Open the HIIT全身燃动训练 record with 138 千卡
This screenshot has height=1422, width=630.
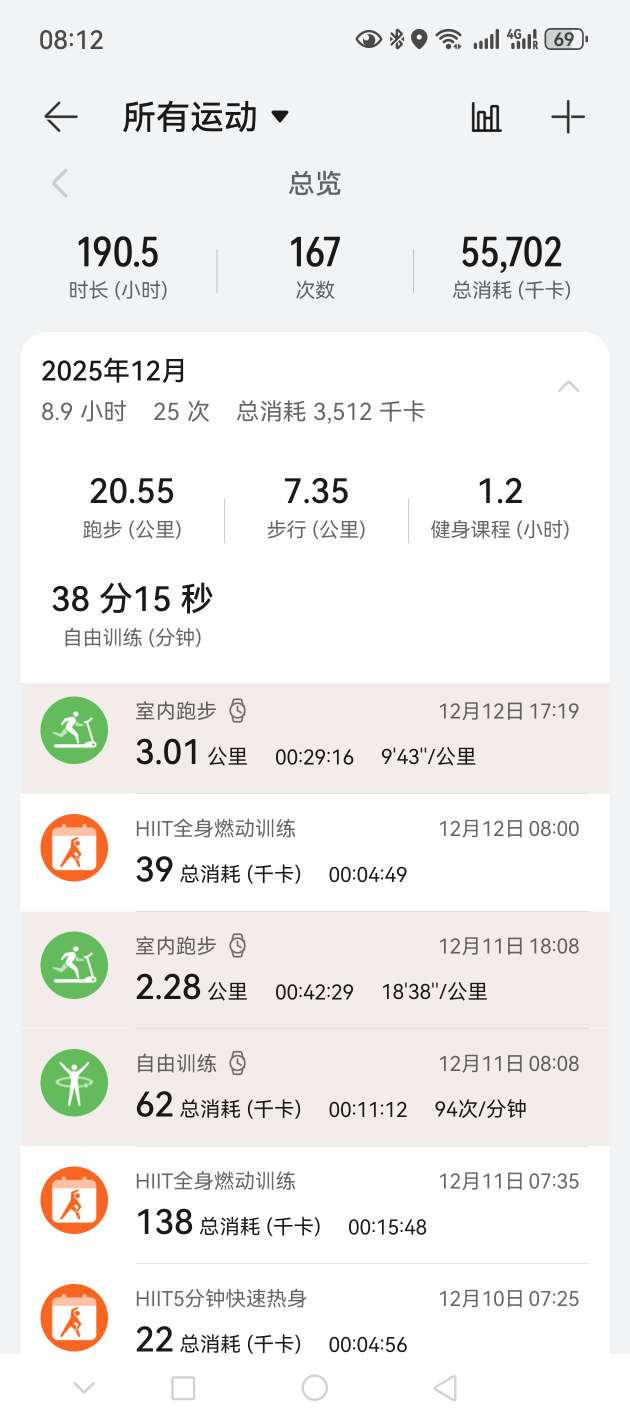coord(314,1205)
